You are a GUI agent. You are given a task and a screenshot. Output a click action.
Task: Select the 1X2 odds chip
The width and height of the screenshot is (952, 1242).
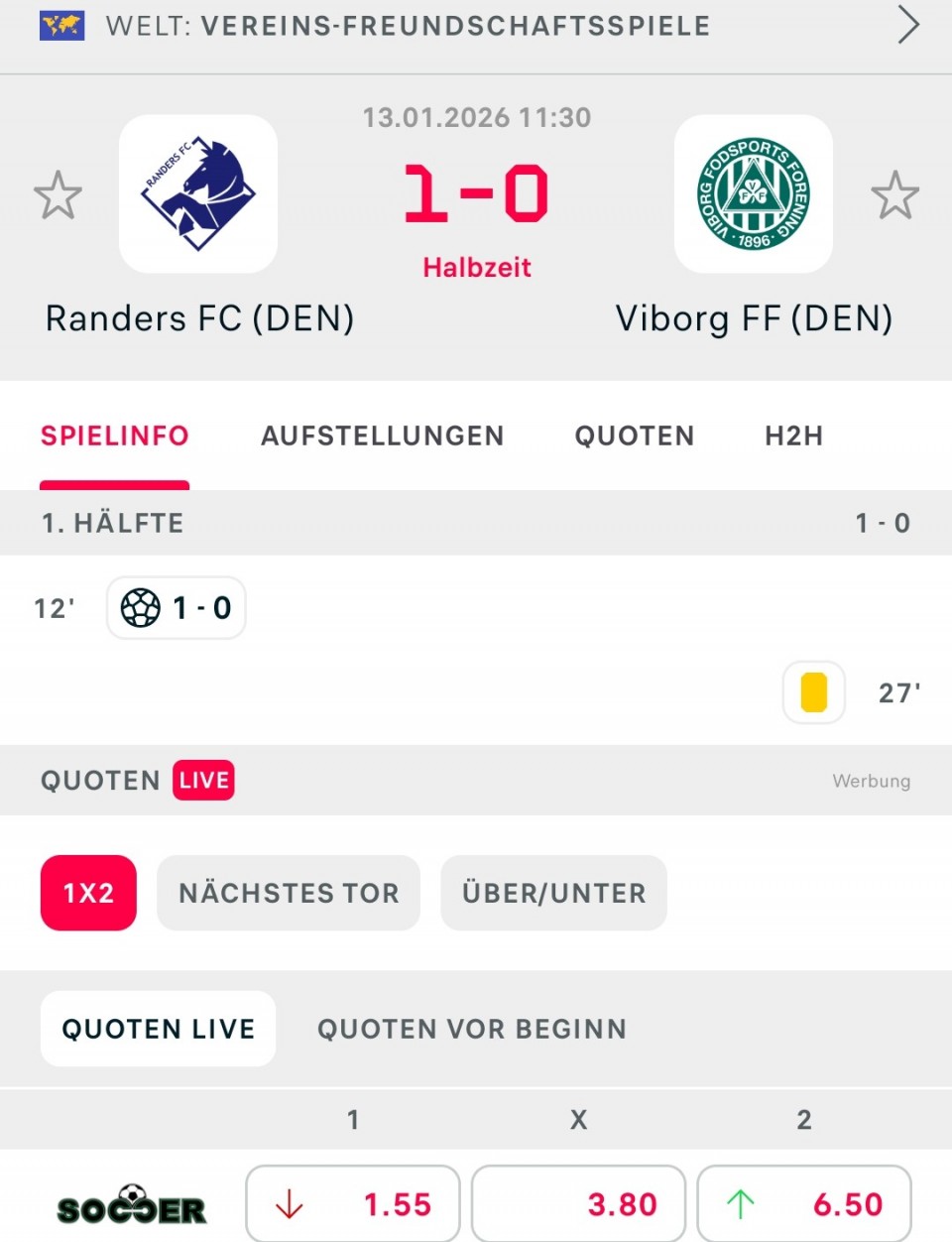point(88,893)
